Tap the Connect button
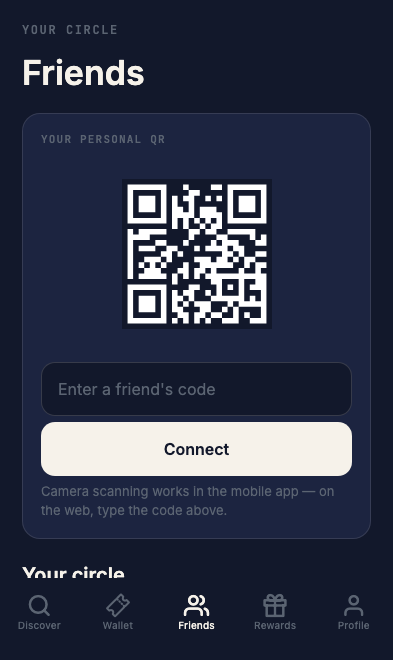The image size is (393, 660). click(x=196, y=449)
